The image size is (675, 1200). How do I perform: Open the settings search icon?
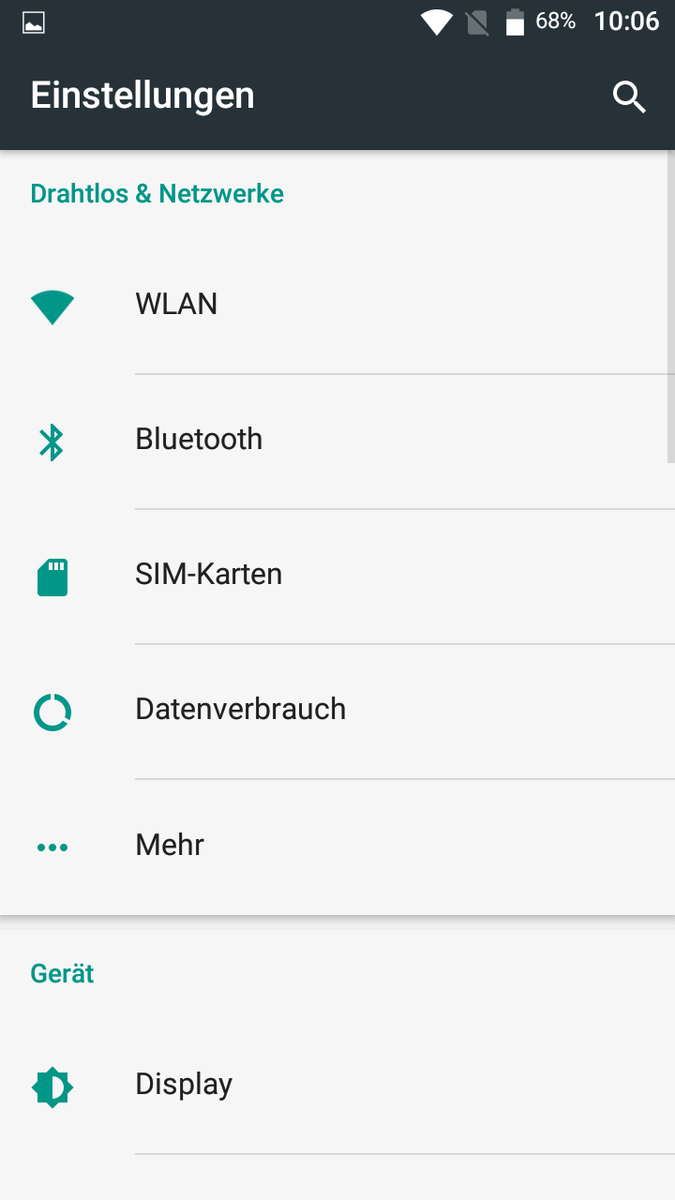(x=629, y=97)
